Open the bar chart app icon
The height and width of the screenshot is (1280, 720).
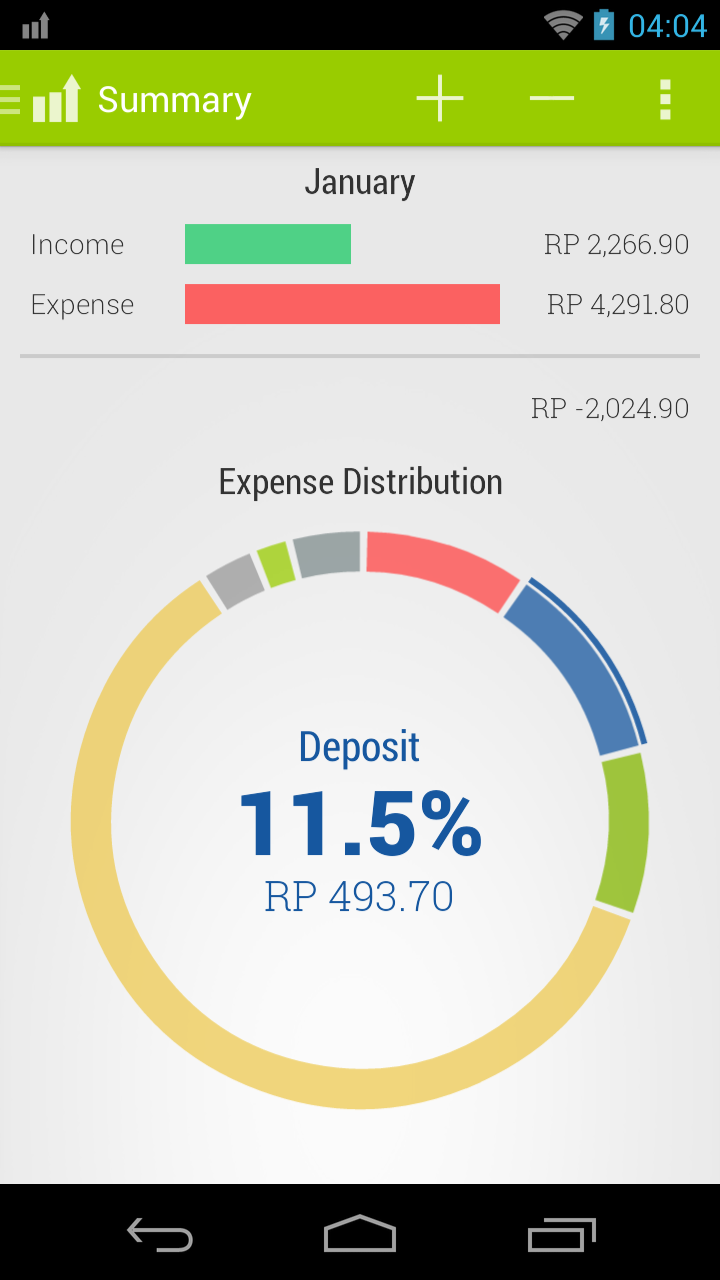pos(56,98)
